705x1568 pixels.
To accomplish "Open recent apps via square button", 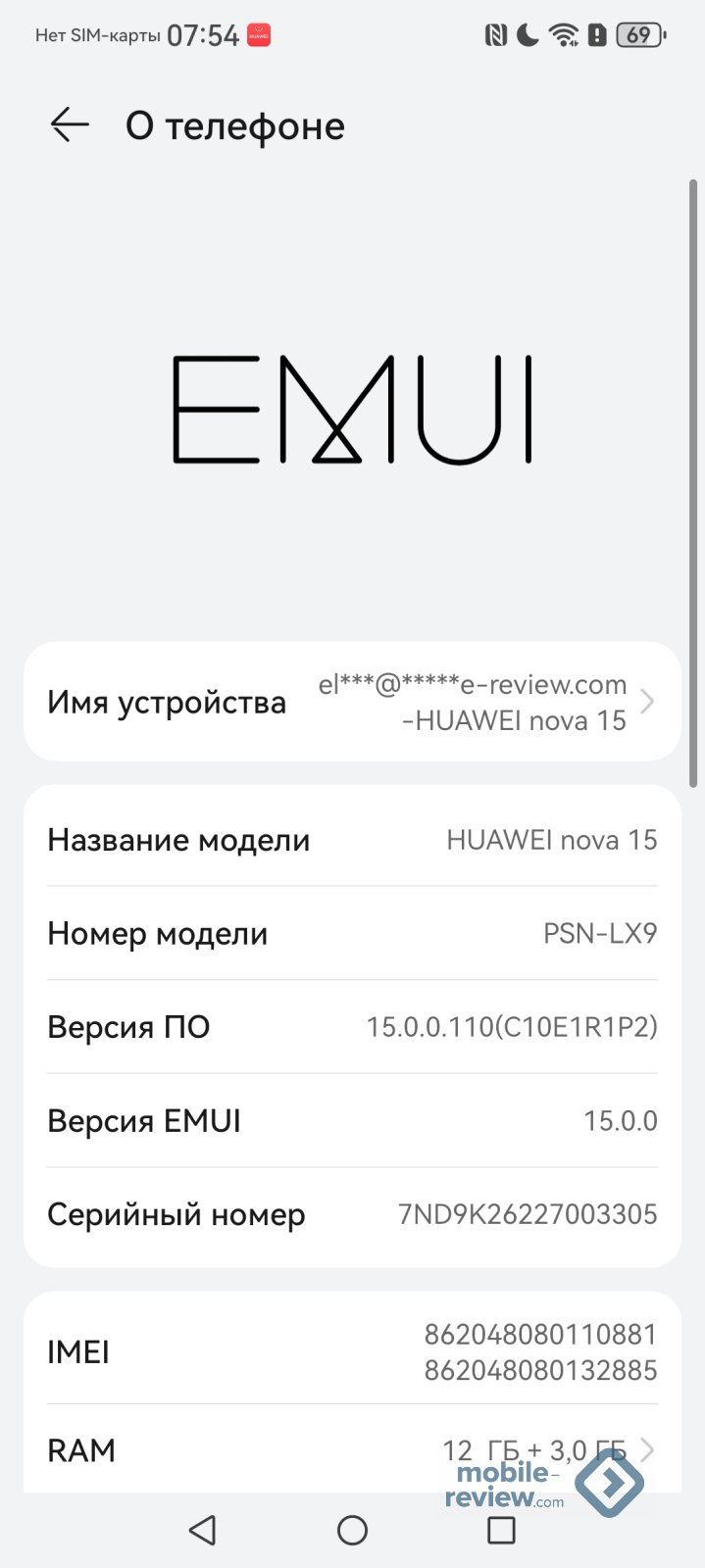I will coord(501,1530).
